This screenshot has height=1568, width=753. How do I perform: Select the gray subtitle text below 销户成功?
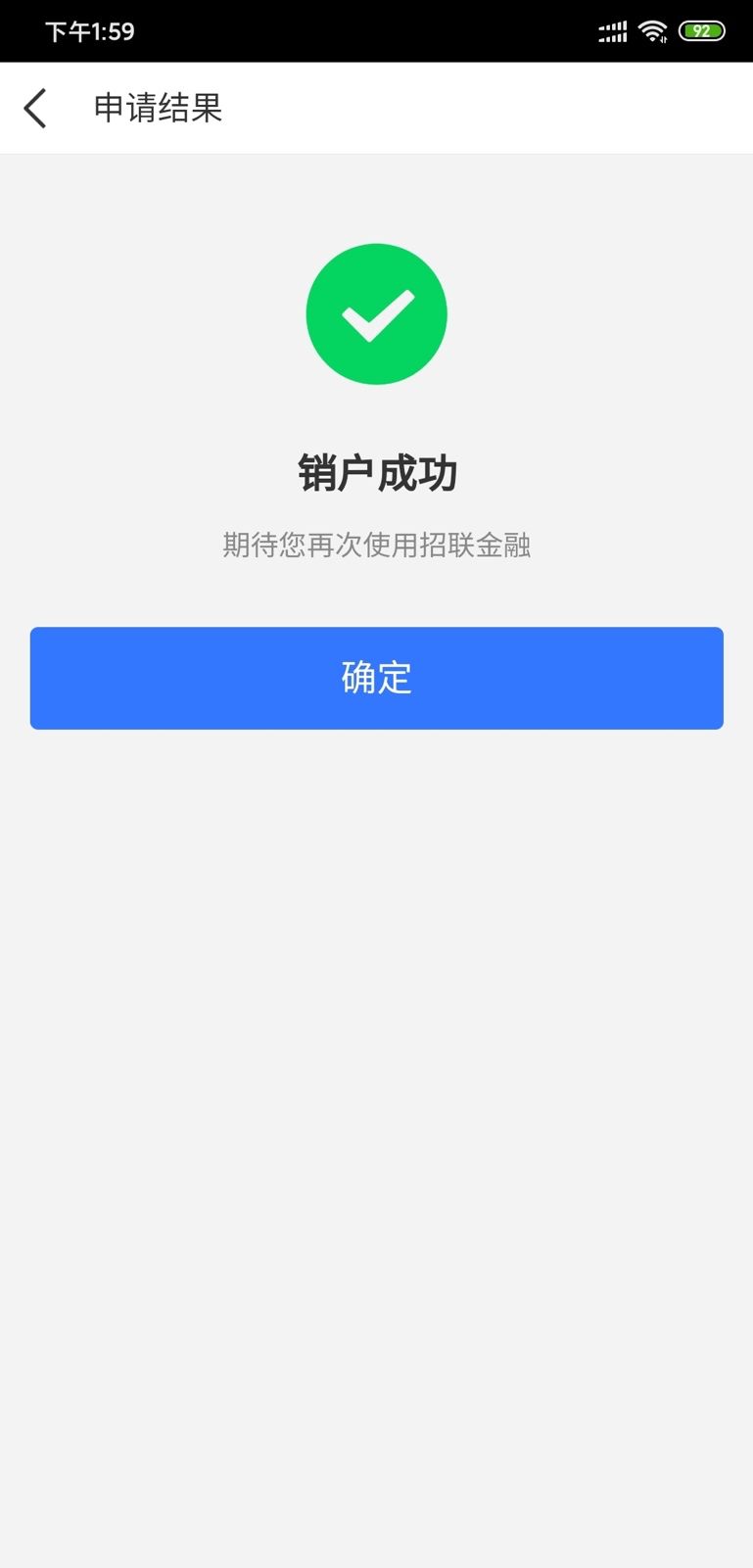click(x=377, y=545)
